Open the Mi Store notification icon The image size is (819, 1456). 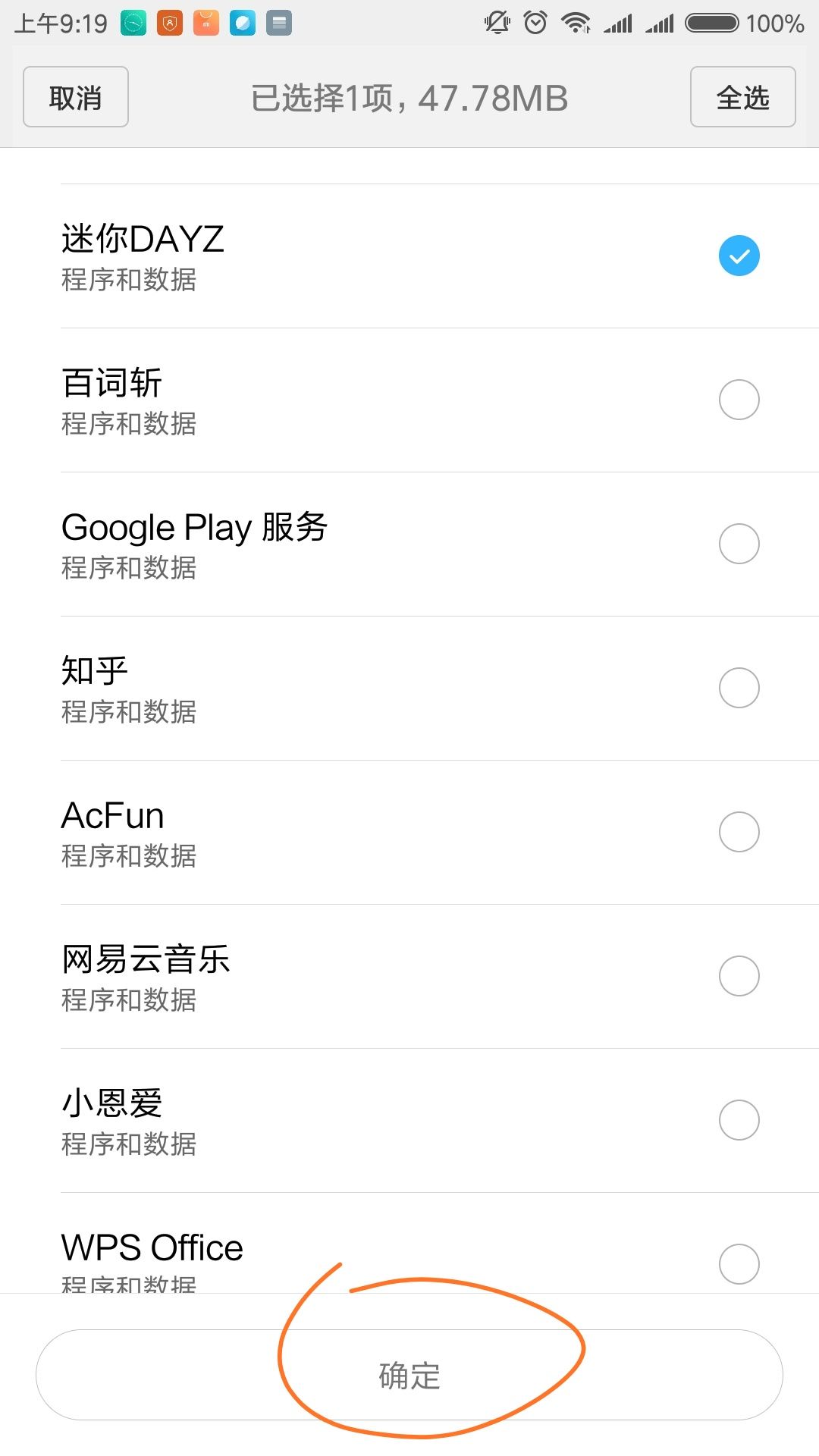coord(205,23)
